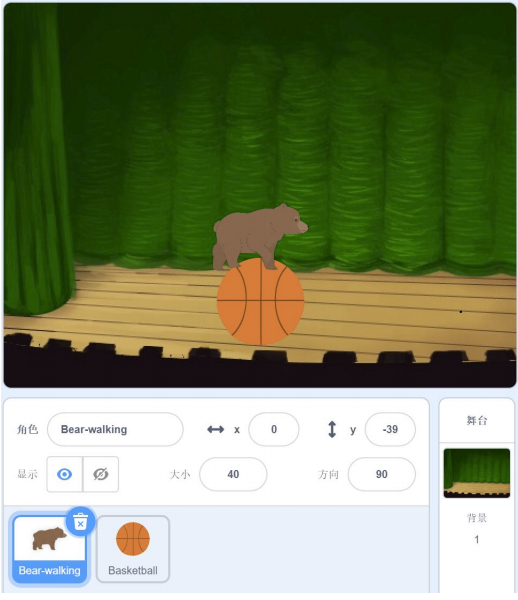The image size is (518, 600).
Task: Edit the y position field
Action: [x=390, y=429]
